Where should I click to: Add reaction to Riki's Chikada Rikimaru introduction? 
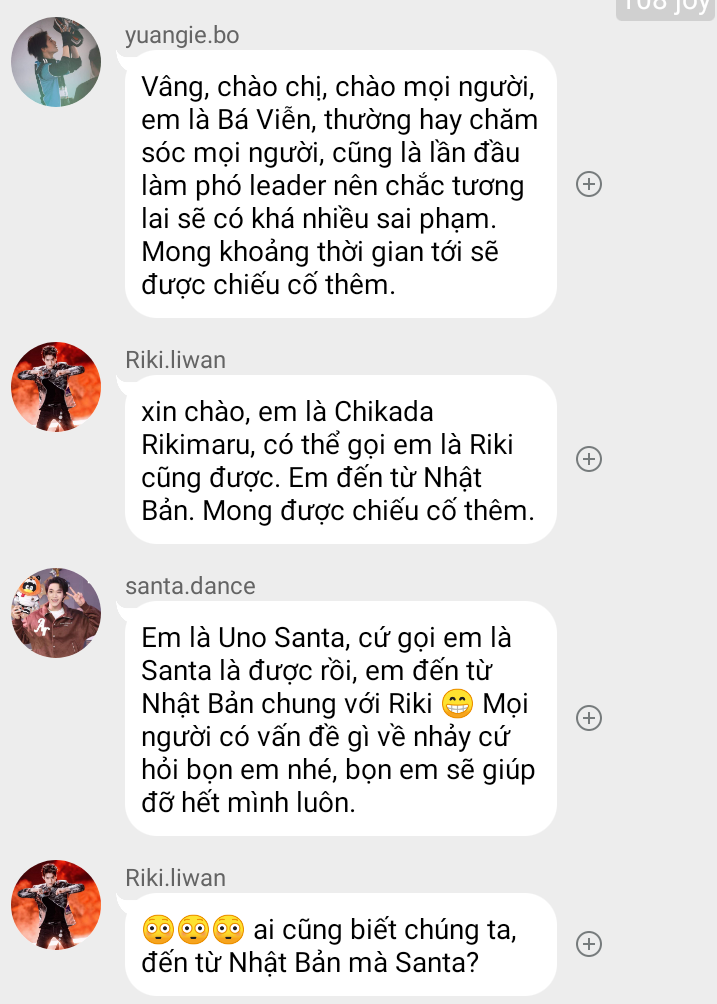(589, 459)
